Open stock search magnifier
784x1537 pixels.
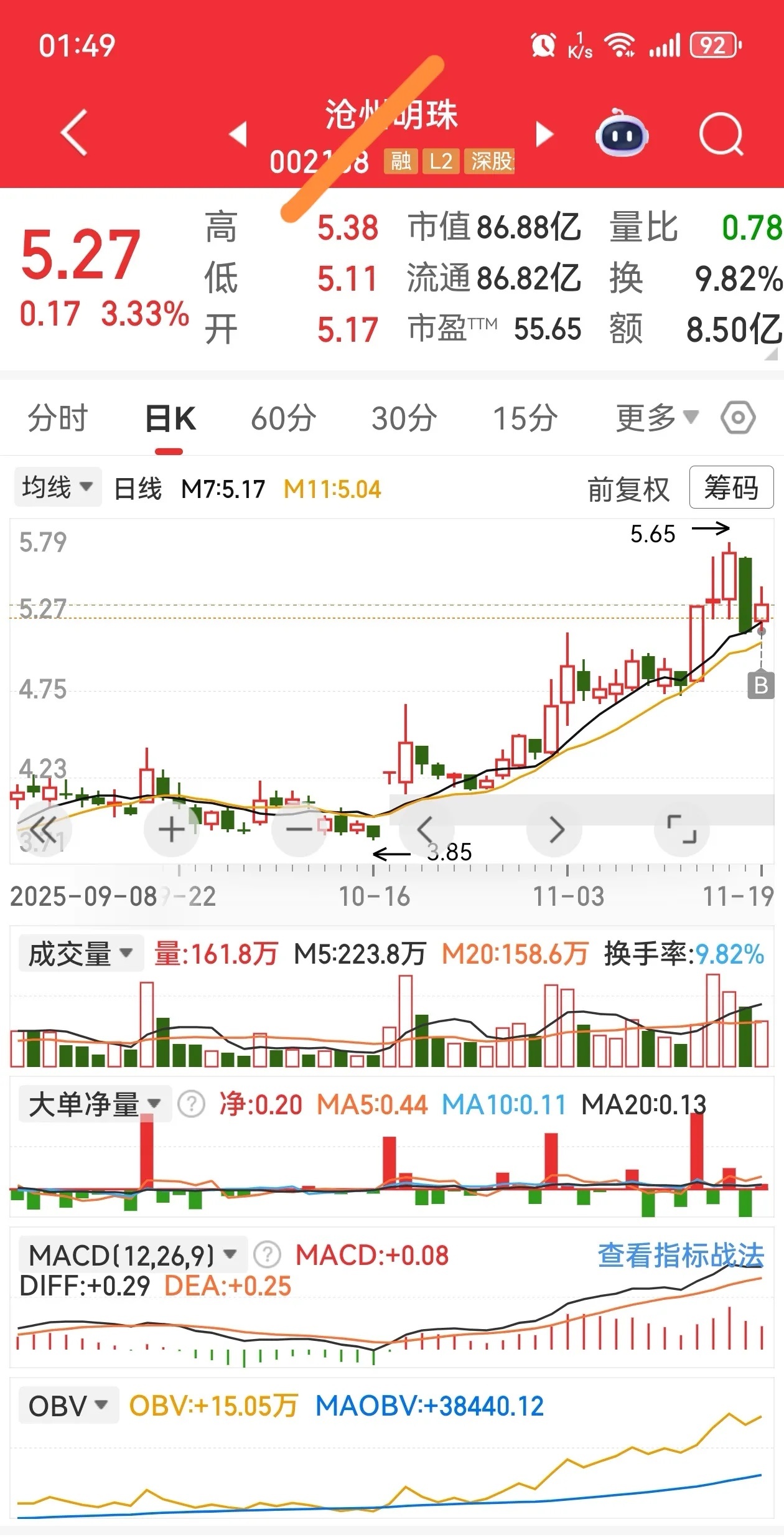tap(721, 134)
